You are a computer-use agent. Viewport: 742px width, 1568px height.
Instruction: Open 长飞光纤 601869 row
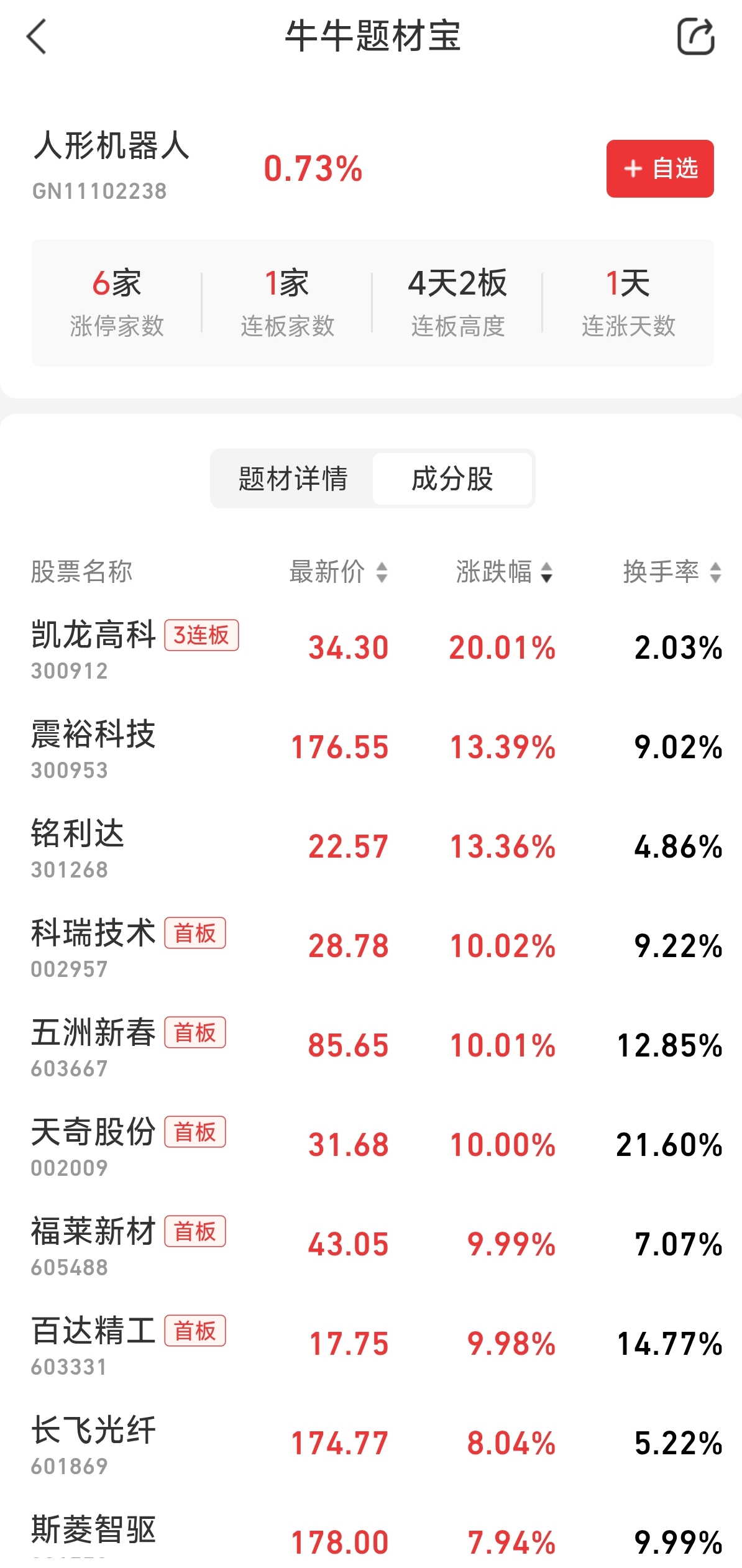pyautogui.click(x=93, y=1444)
